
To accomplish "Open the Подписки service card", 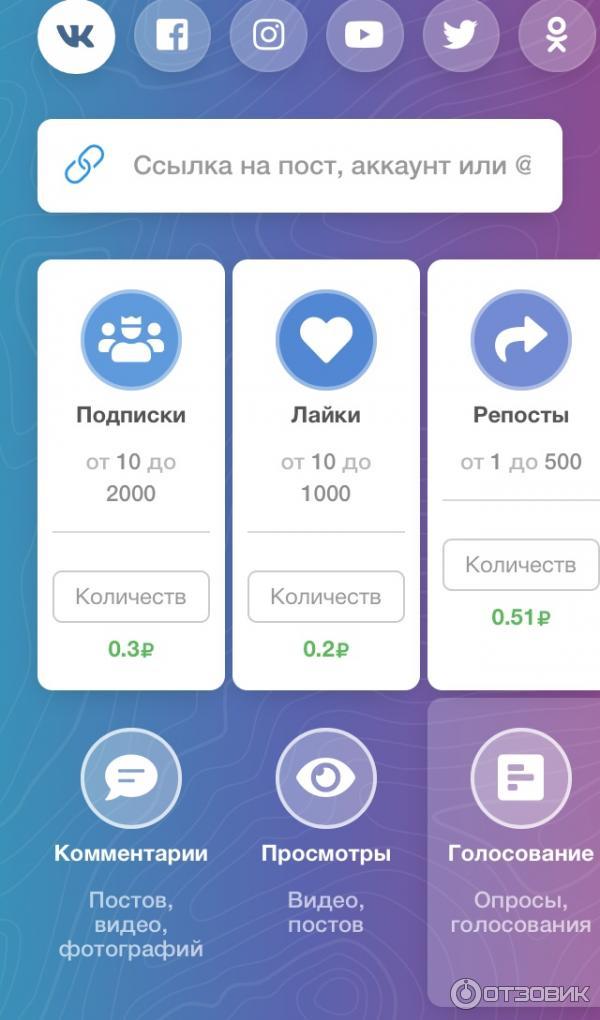I will (x=131, y=360).
